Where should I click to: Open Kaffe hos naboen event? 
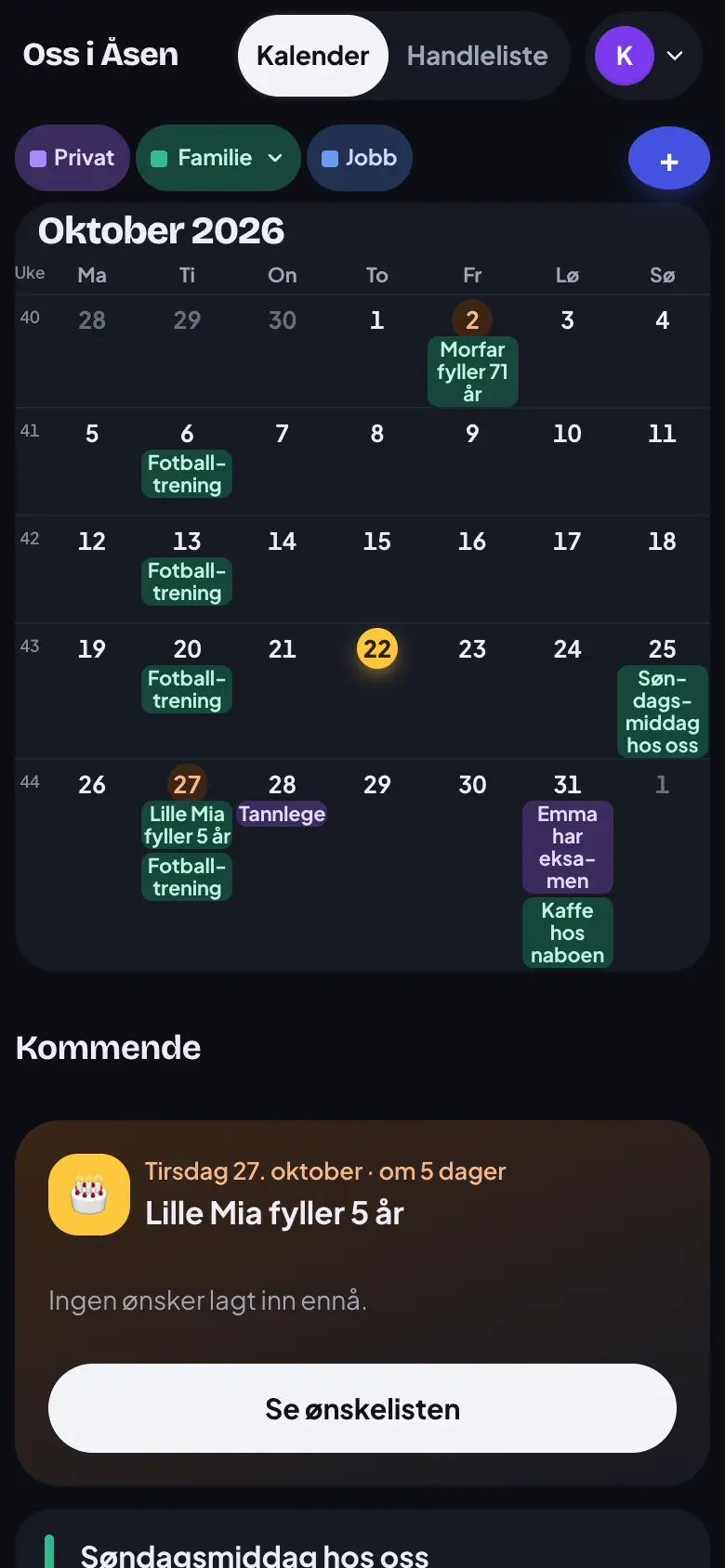tap(567, 933)
